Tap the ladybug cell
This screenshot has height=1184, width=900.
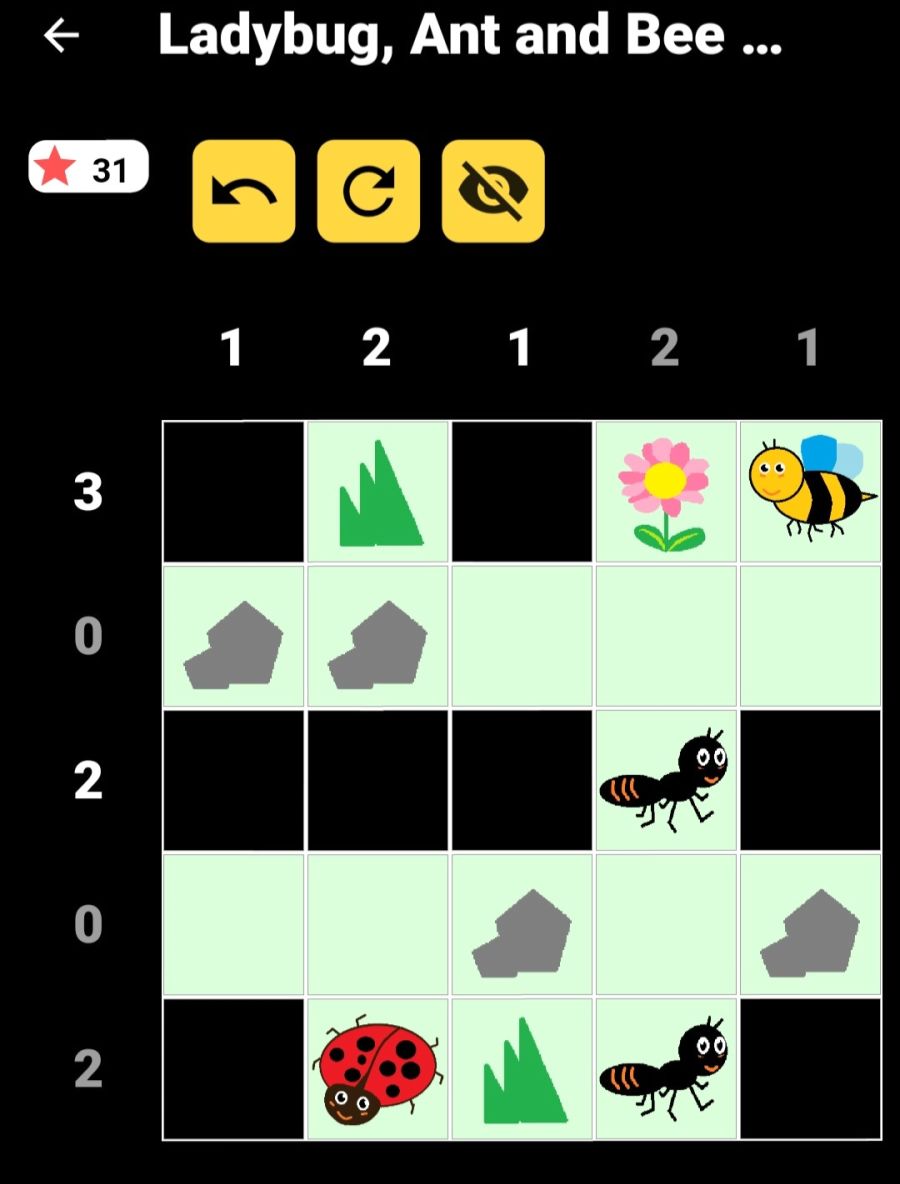(x=378, y=1069)
